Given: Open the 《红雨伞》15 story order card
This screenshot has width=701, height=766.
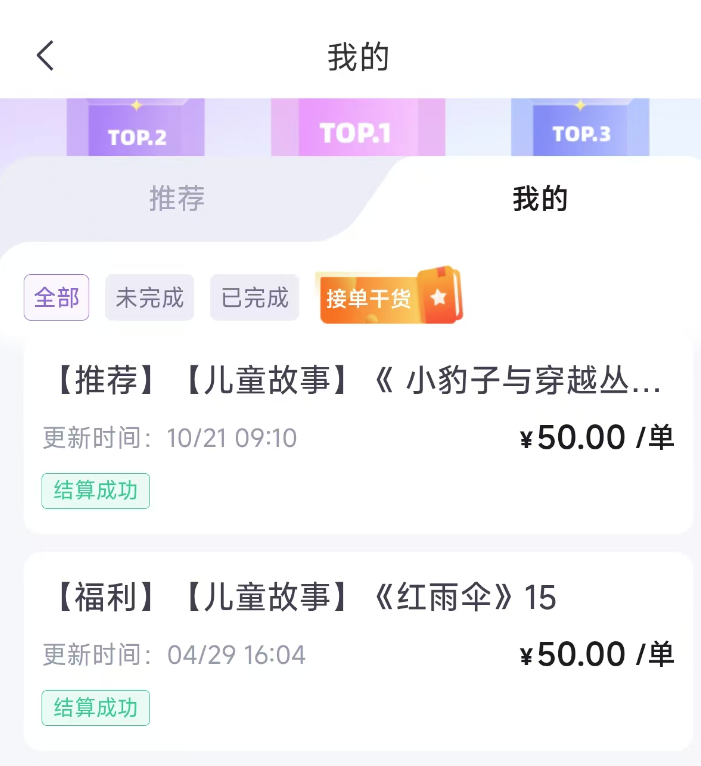Looking at the screenshot, I should 357,650.
